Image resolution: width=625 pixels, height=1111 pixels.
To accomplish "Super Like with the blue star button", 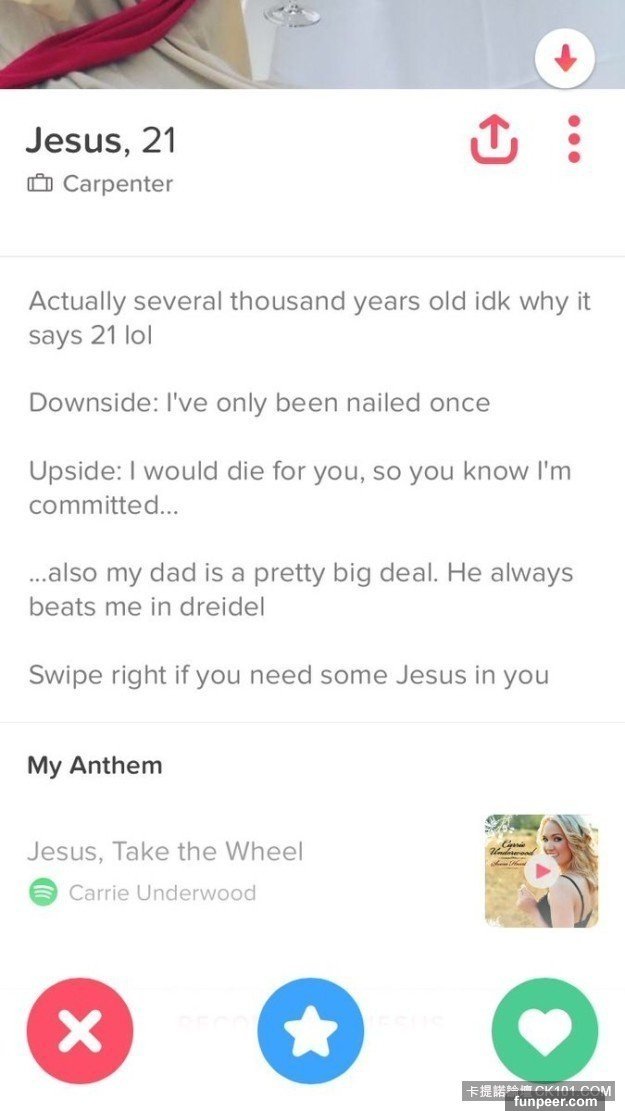I will point(311,1031).
